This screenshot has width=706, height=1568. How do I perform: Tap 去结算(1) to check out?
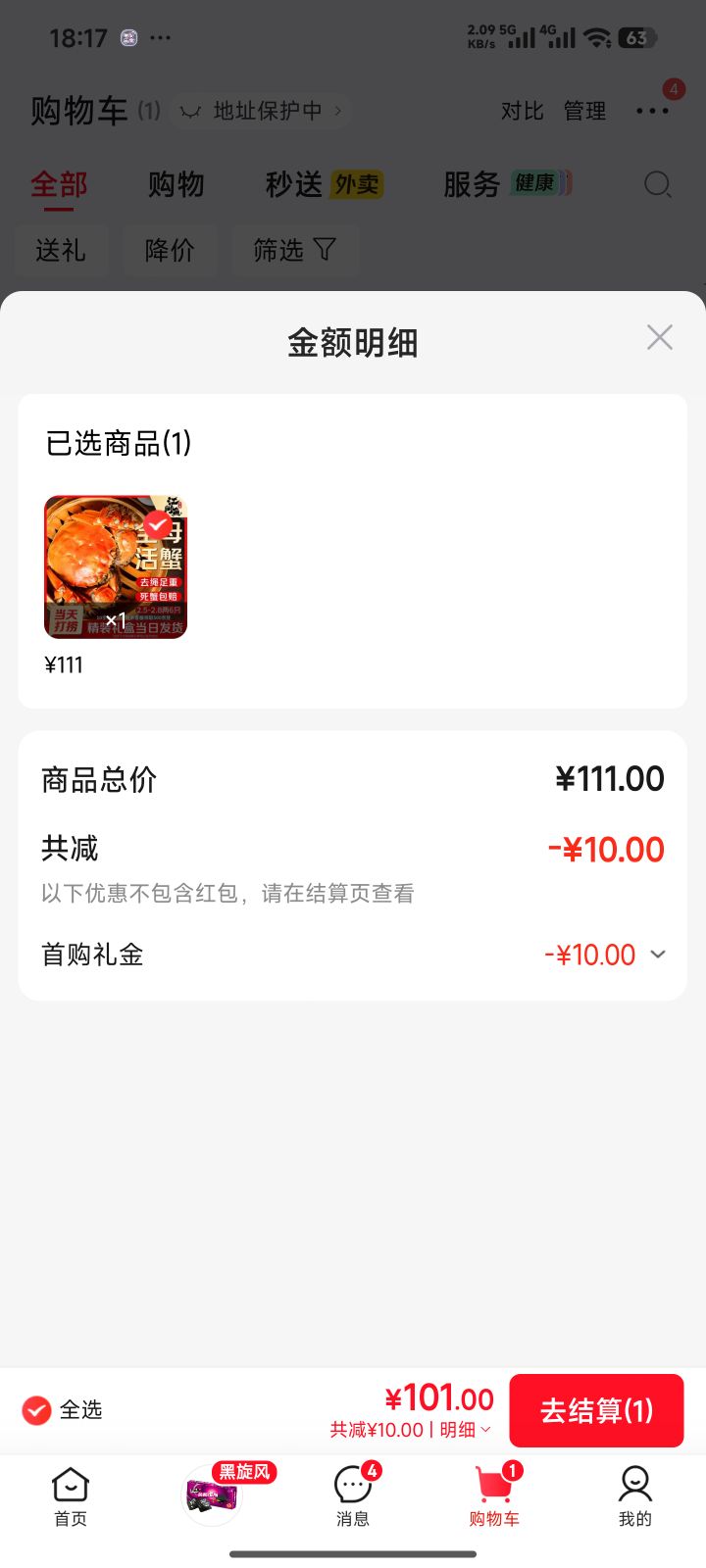click(596, 1410)
